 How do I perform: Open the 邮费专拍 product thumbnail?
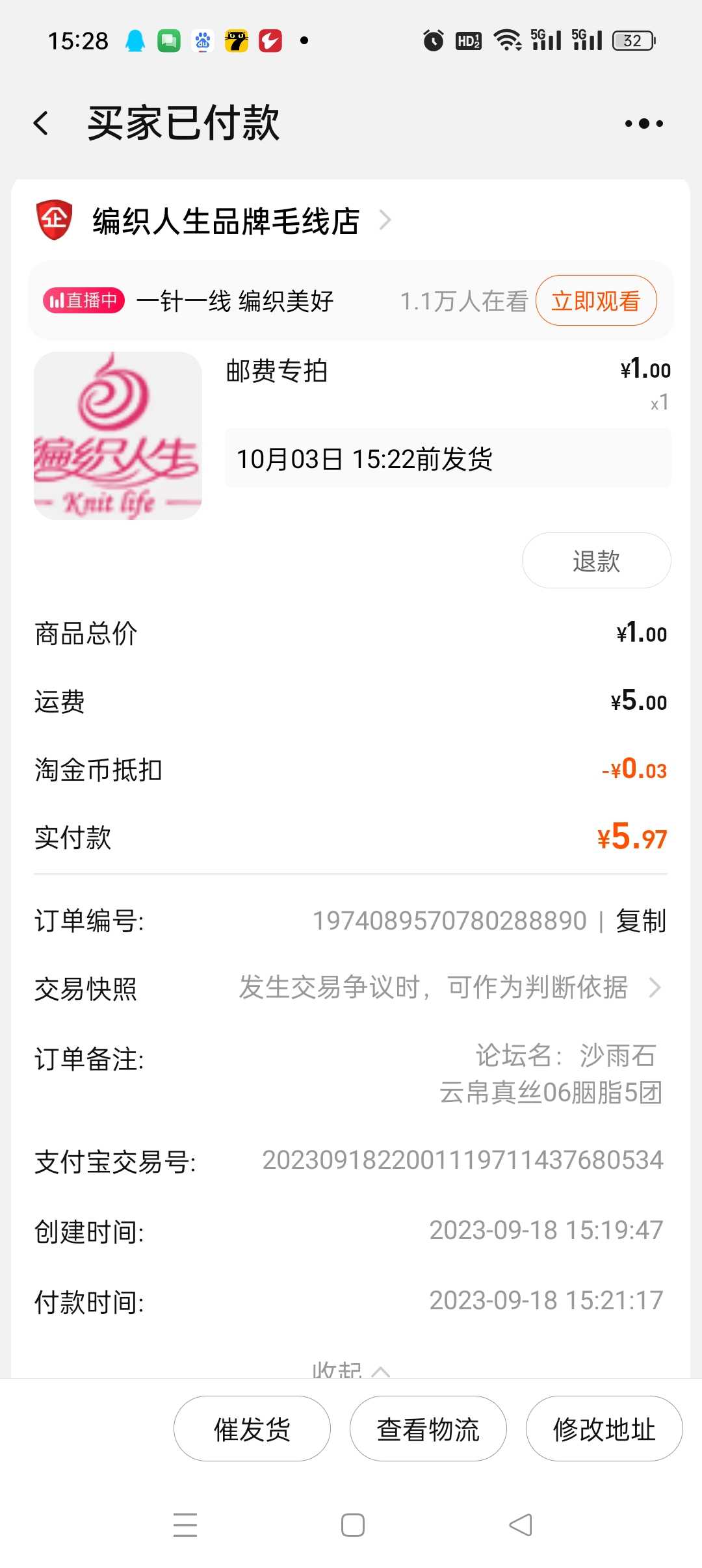click(118, 436)
